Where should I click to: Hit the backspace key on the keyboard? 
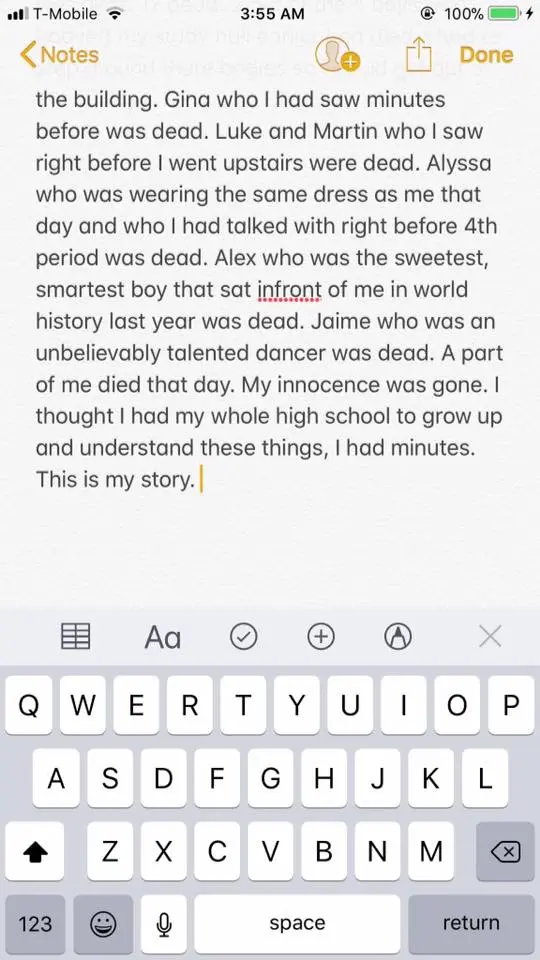tap(506, 852)
